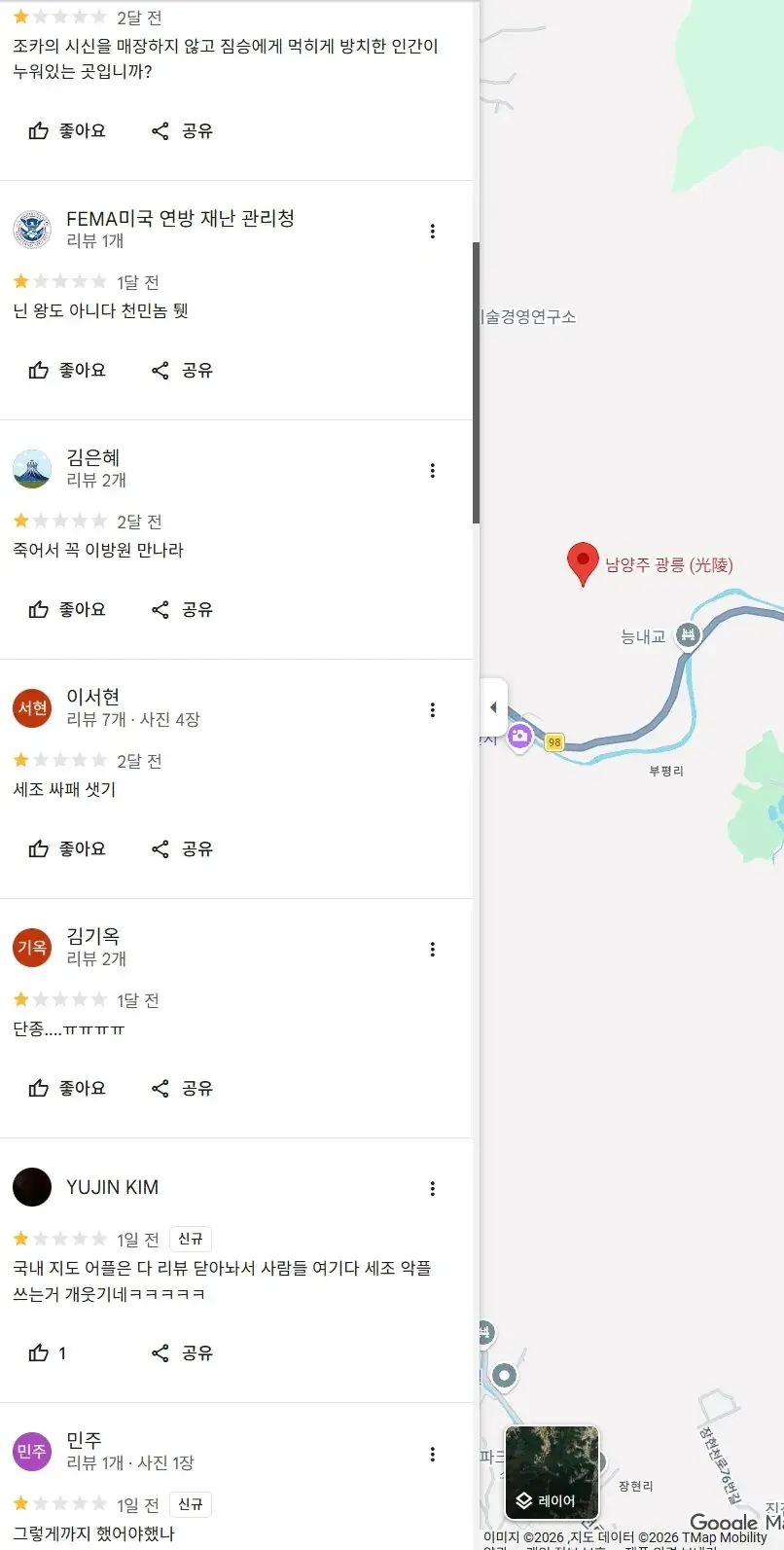Click the FEMA agency profile avatar
Screen dimensions: 784x1550
pos(31,230)
